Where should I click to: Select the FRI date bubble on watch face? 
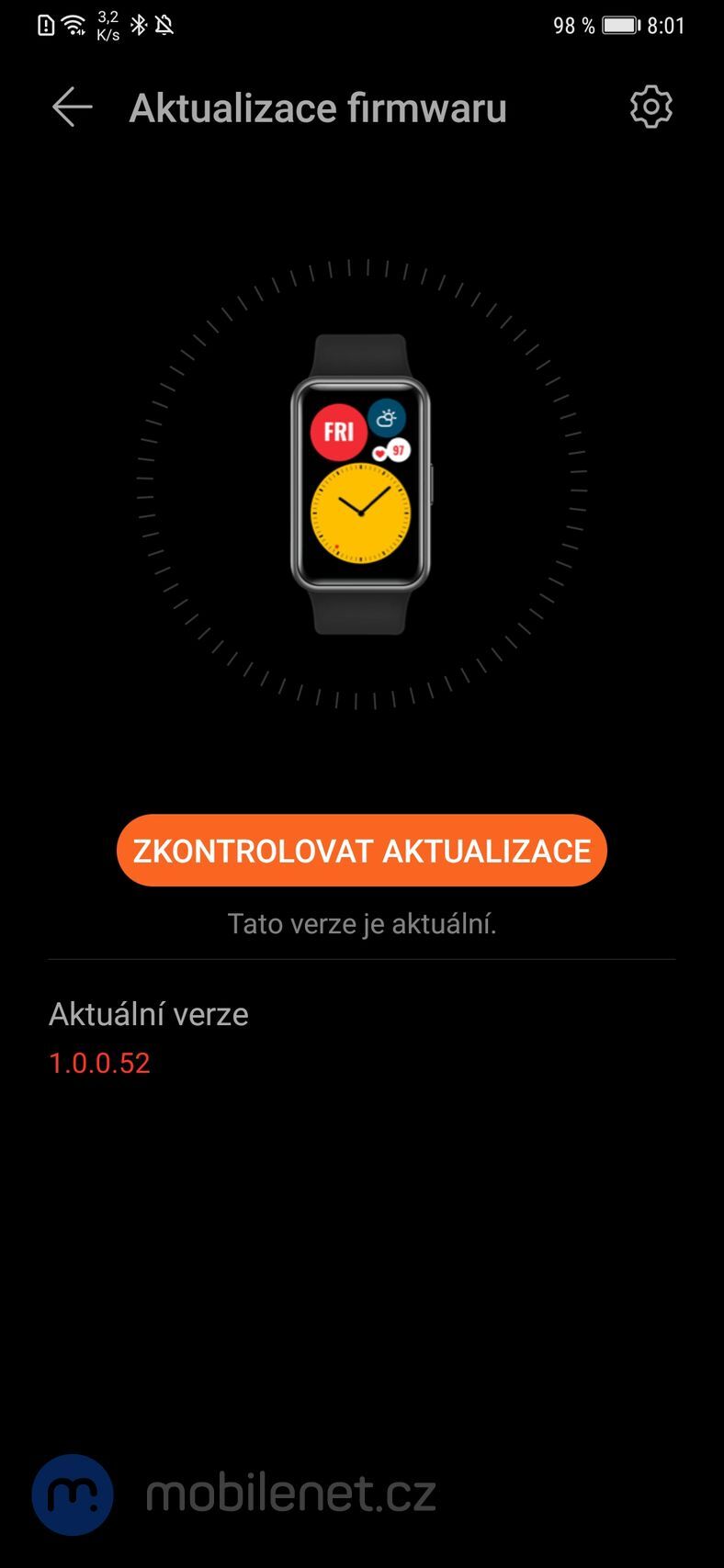point(337,431)
